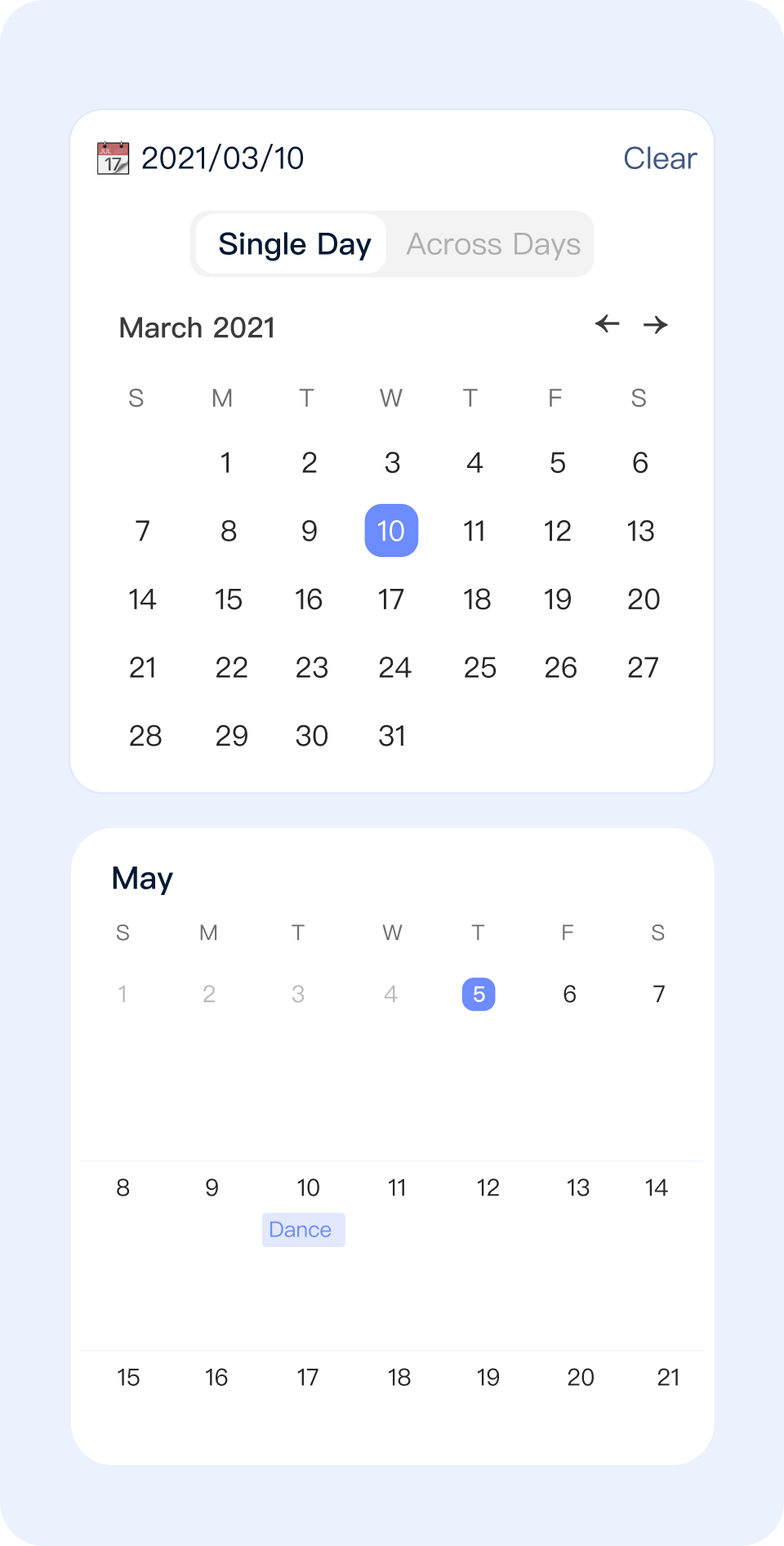This screenshot has height=1546, width=784.
Task: Select March 28 in the date picker
Action: 145,736
